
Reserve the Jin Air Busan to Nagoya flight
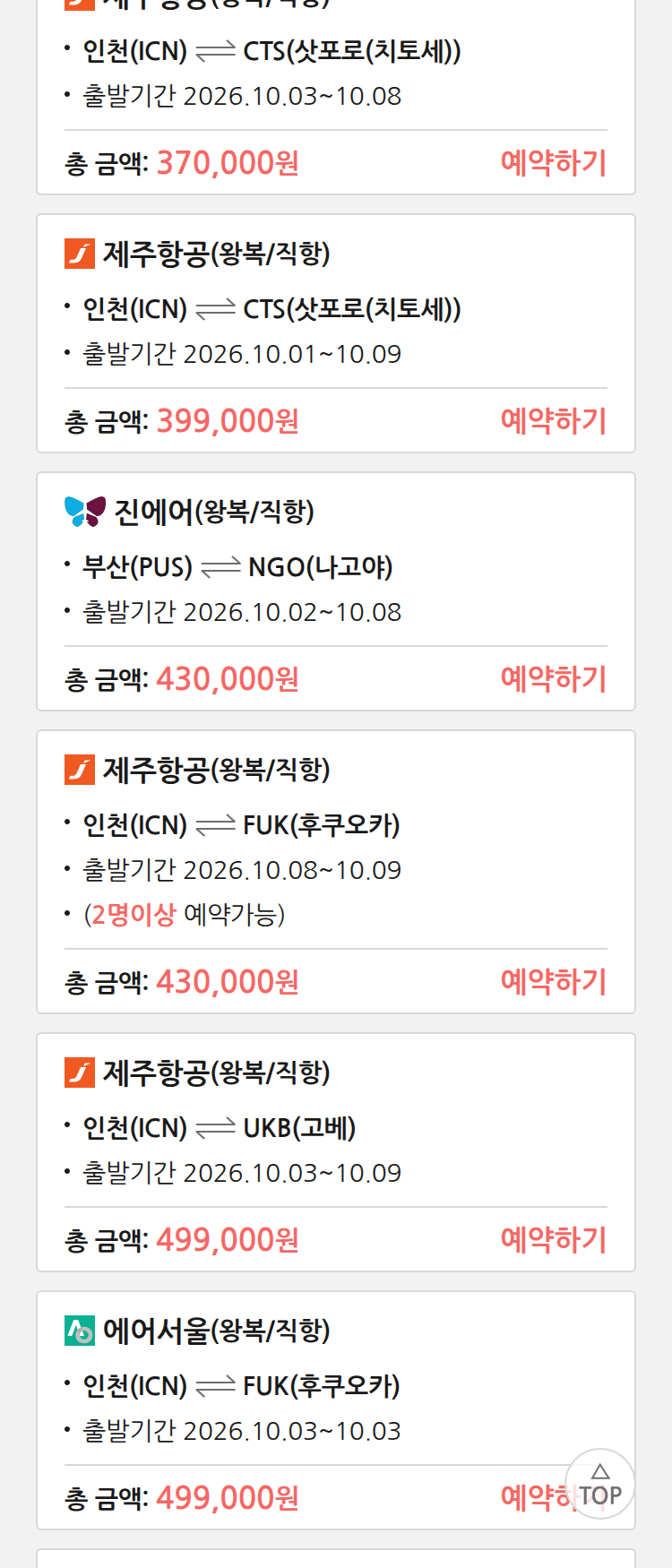553,679
